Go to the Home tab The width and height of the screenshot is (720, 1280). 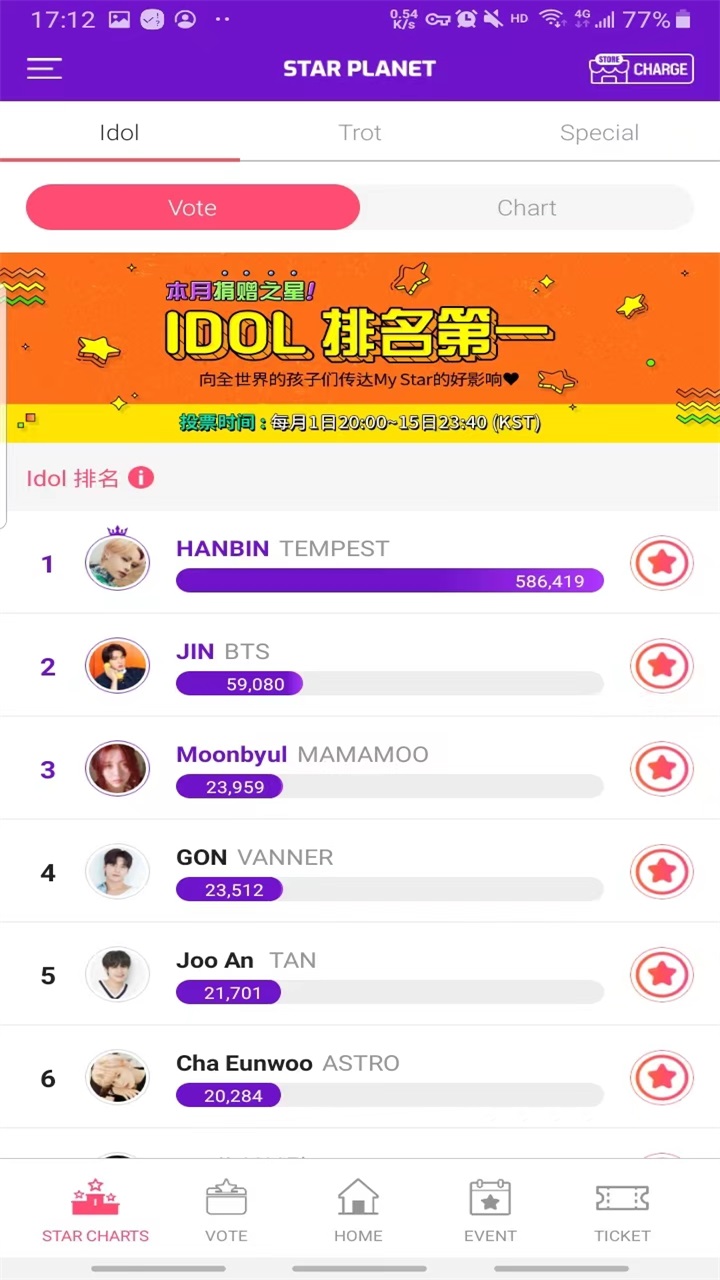(358, 1209)
